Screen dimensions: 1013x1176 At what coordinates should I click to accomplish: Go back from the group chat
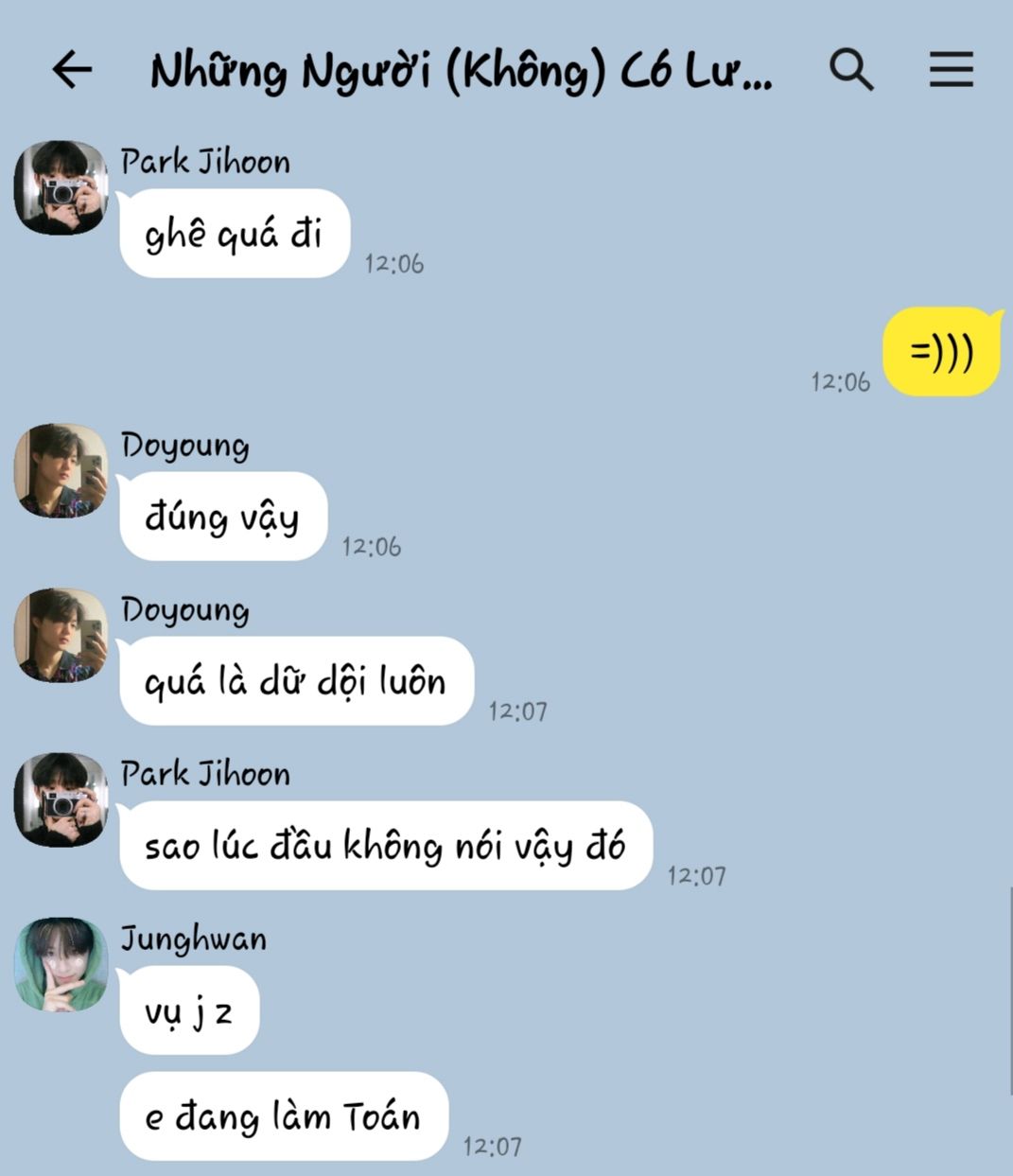coord(72,70)
